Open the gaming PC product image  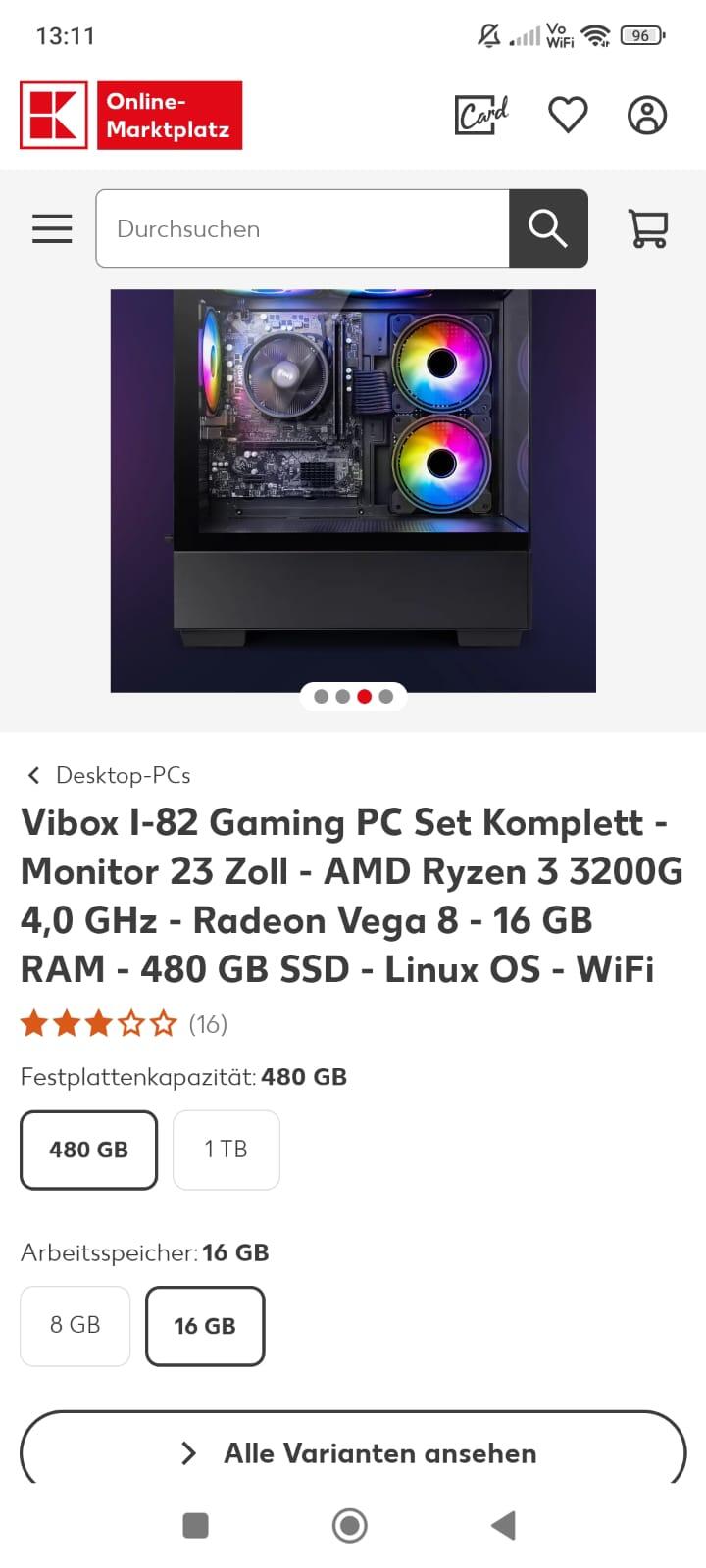(x=353, y=490)
